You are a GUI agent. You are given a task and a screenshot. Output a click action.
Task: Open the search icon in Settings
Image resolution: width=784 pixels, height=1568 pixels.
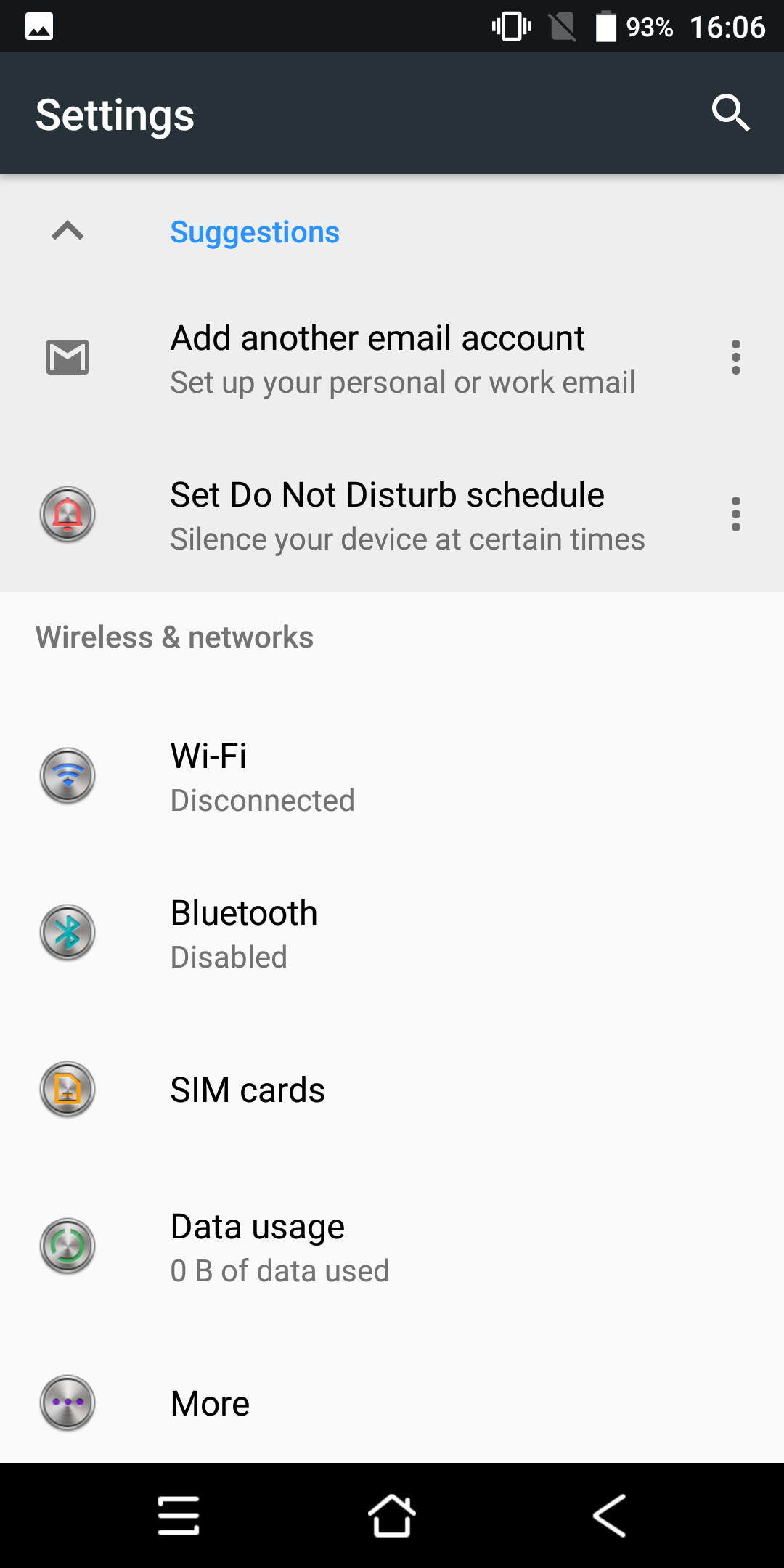[730, 113]
